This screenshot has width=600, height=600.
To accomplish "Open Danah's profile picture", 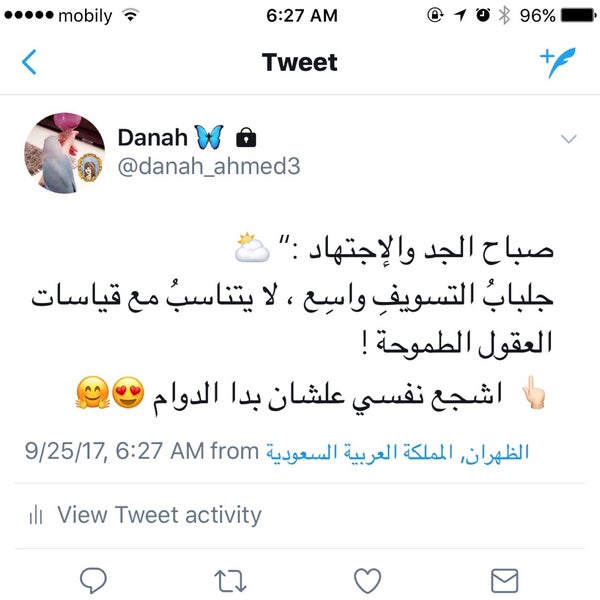I will [x=64, y=152].
